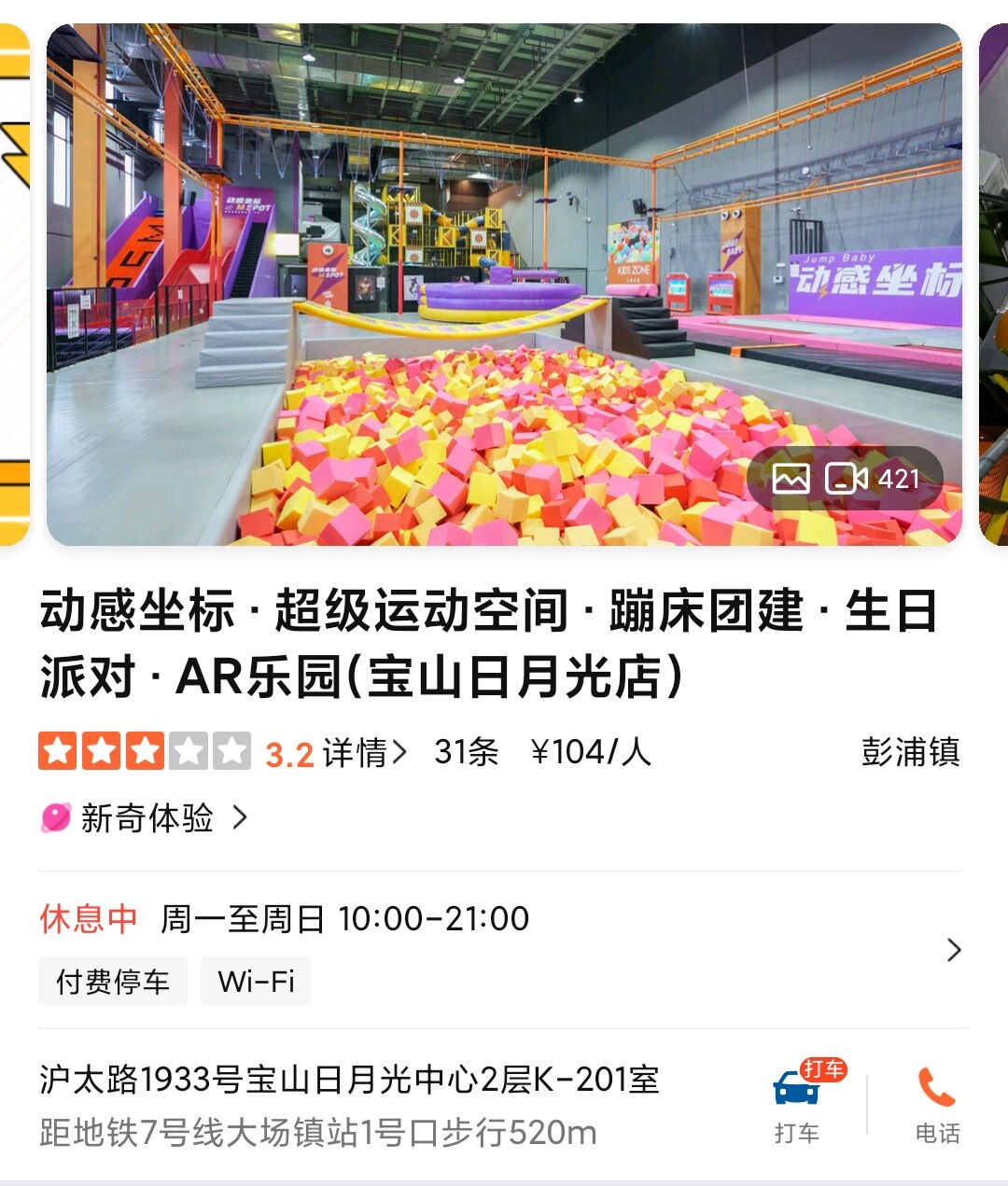
Task: View all 421 photos and videos
Action: (846, 479)
